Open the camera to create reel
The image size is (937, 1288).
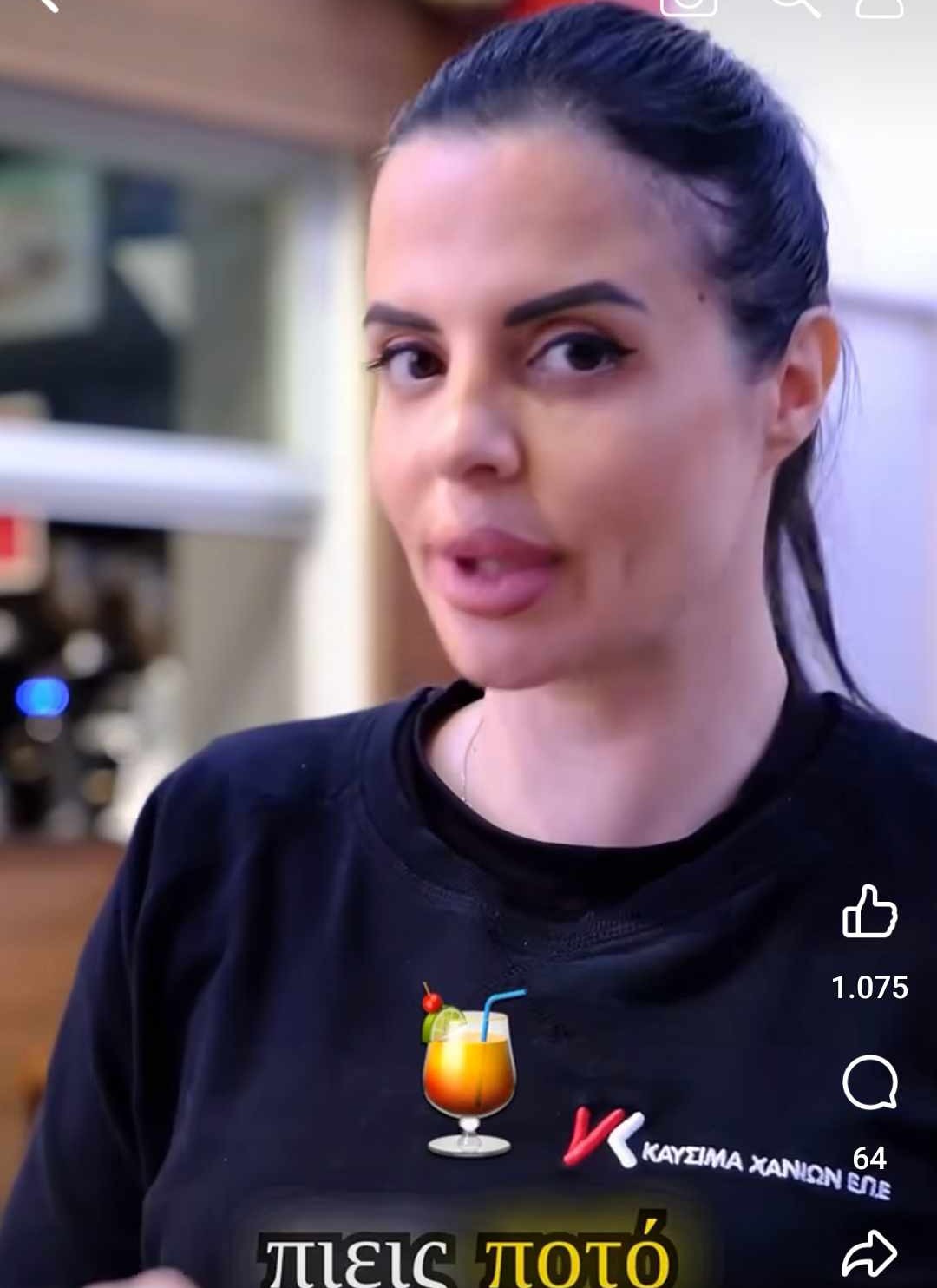click(689, 5)
